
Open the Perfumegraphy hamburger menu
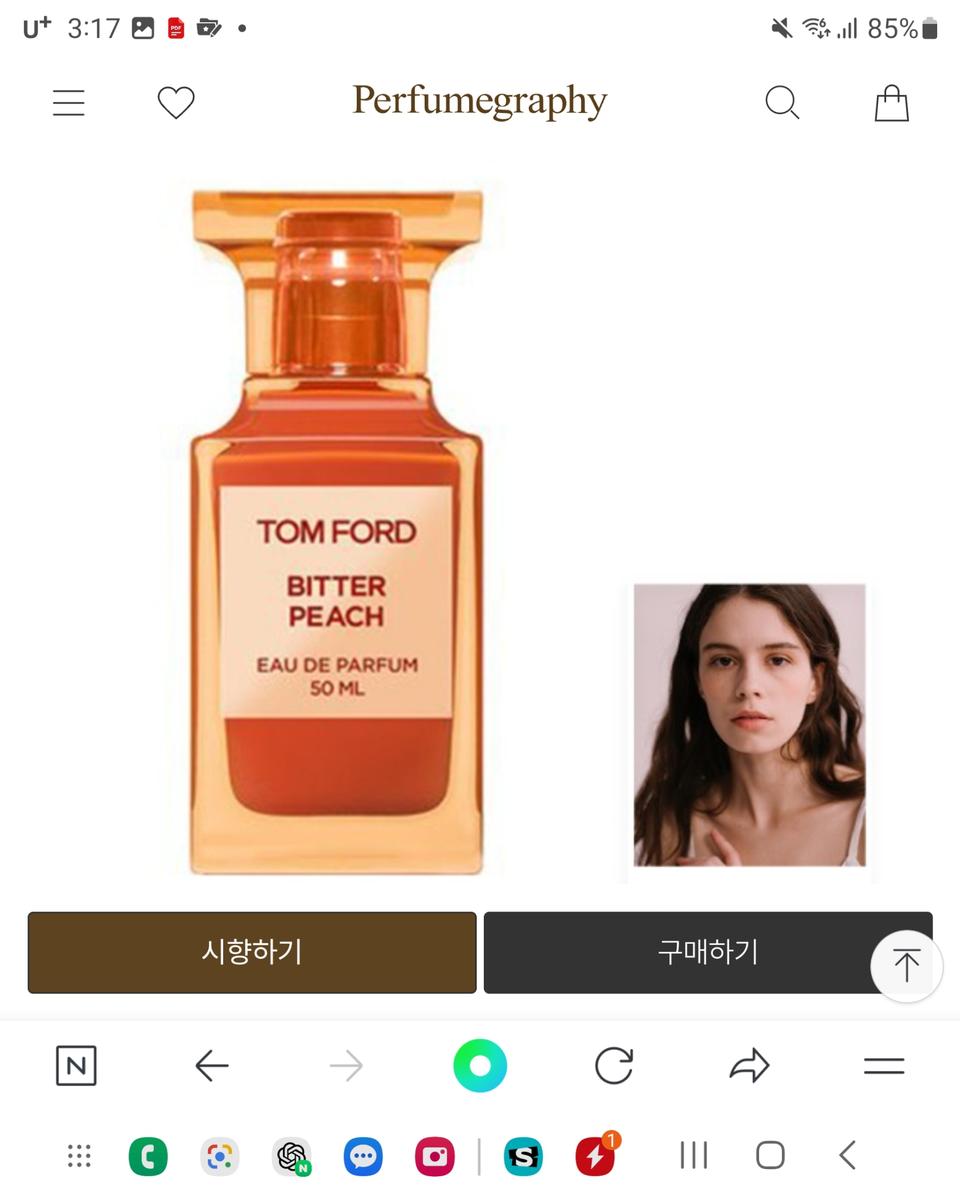pyautogui.click(x=68, y=102)
